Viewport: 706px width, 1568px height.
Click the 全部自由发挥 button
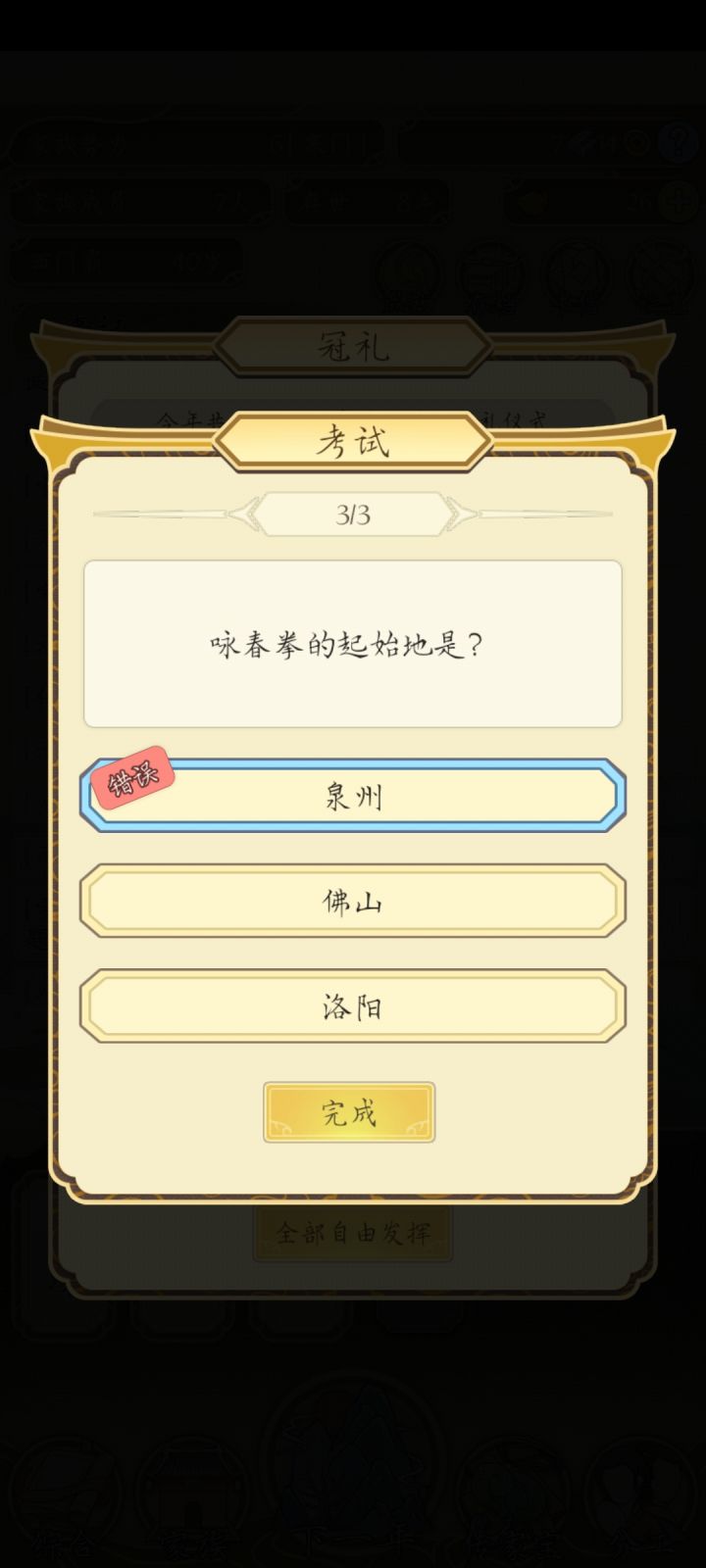353,1233
